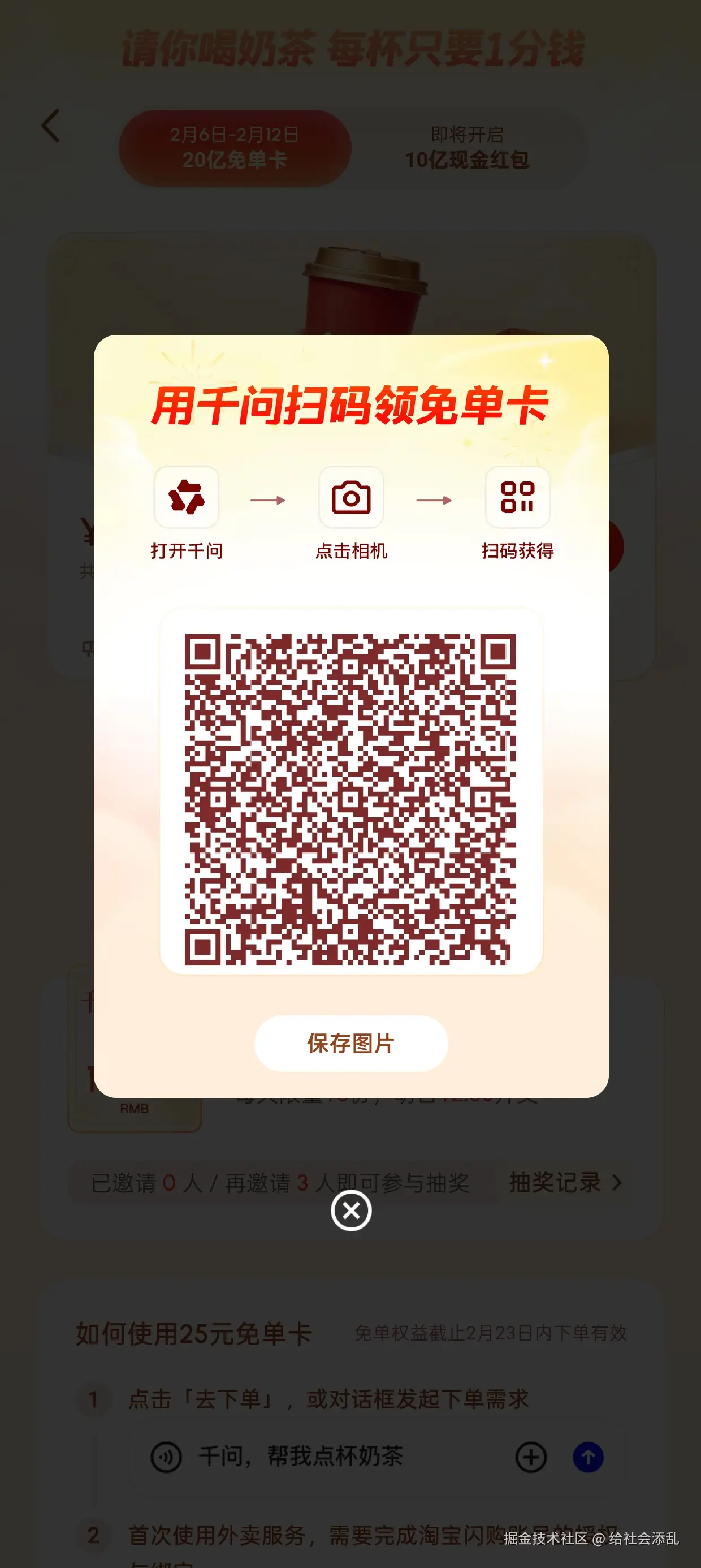Tap the back arrow at the top left

[x=49, y=126]
